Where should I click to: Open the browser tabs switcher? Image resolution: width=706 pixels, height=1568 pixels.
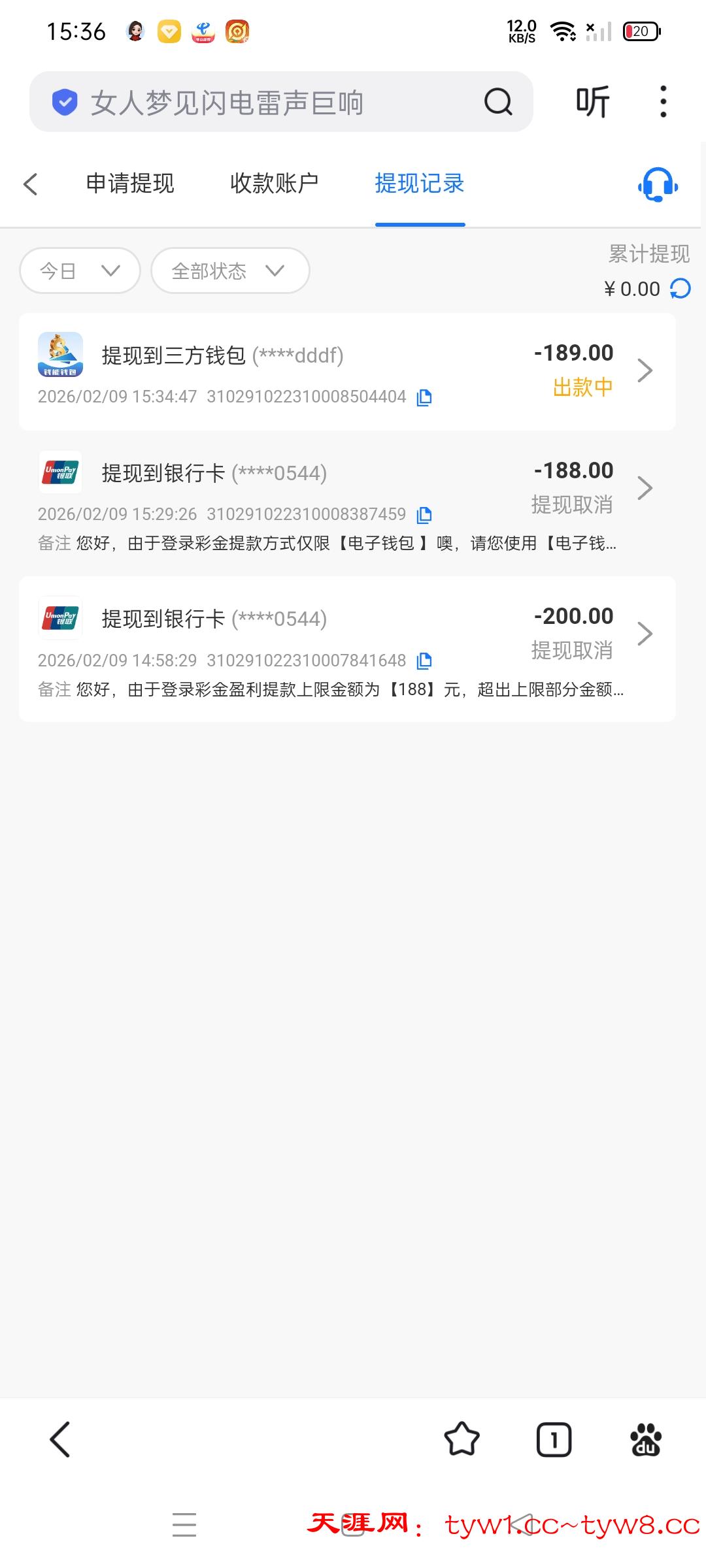click(x=554, y=1439)
